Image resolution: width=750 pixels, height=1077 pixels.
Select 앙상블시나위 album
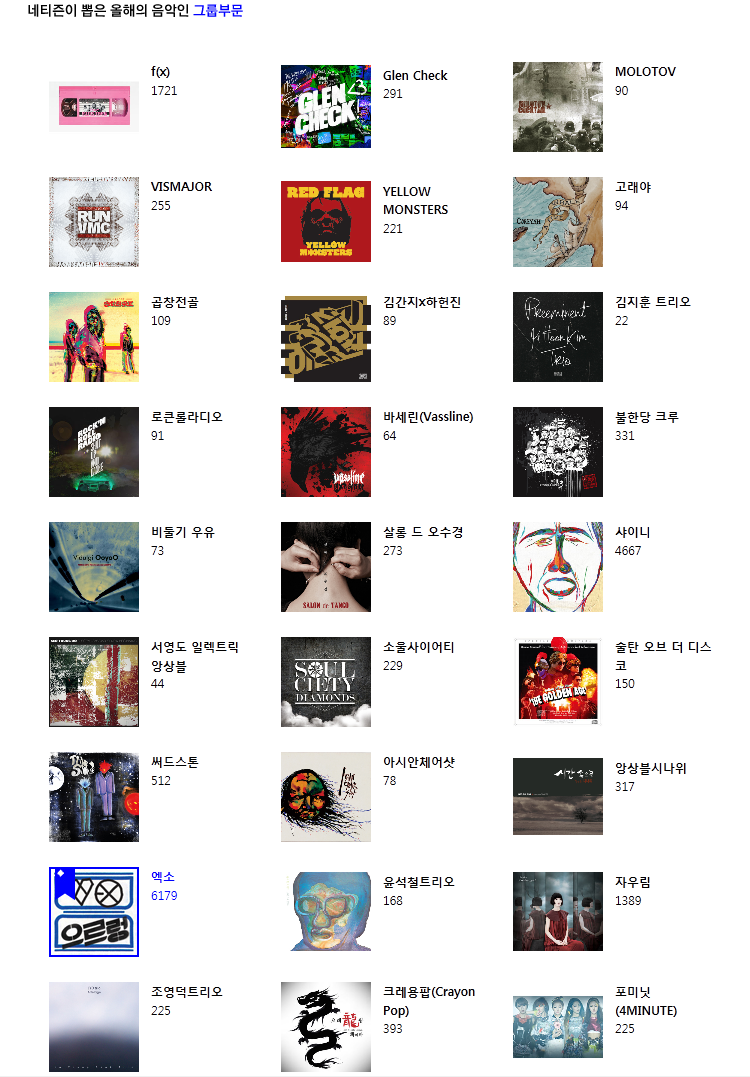[558, 797]
